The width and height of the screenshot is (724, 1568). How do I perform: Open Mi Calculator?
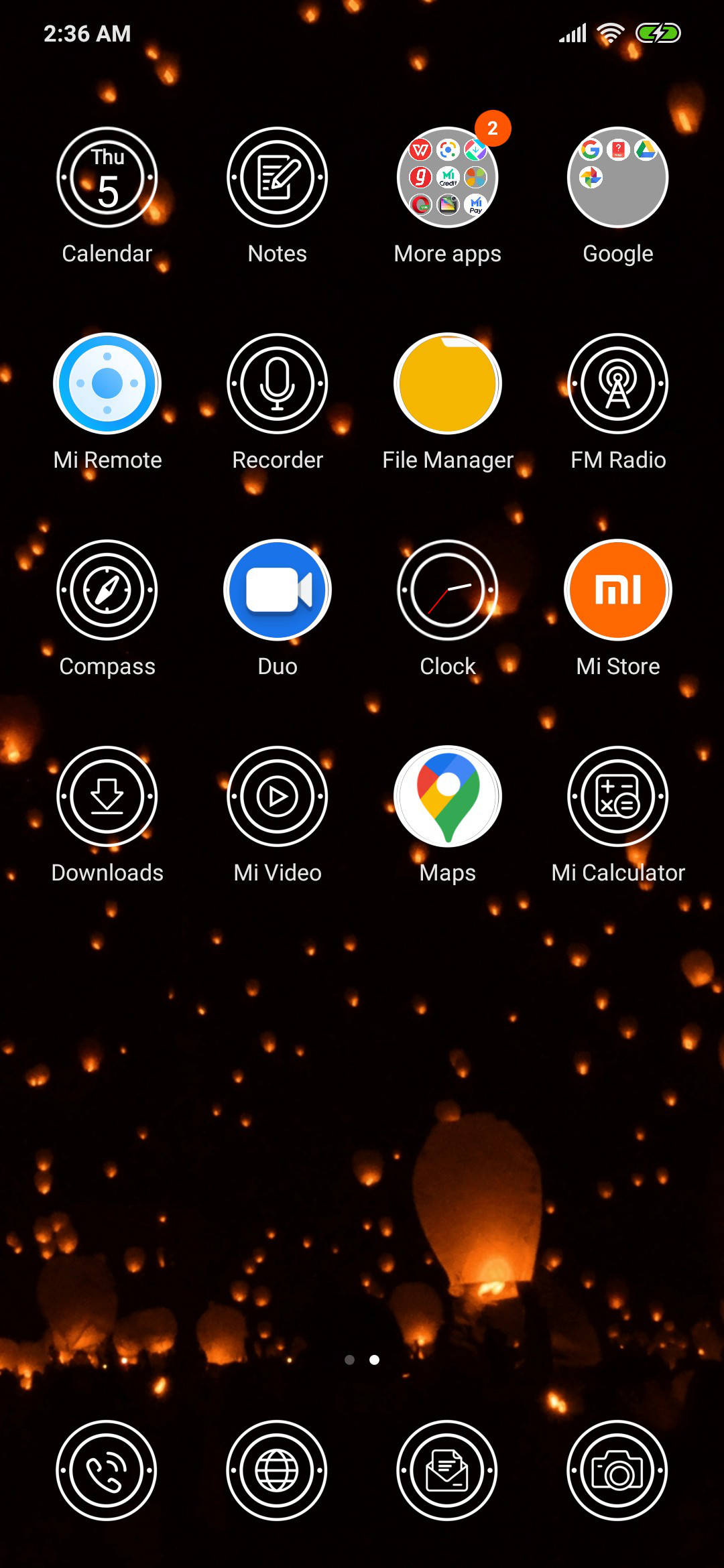pos(618,797)
